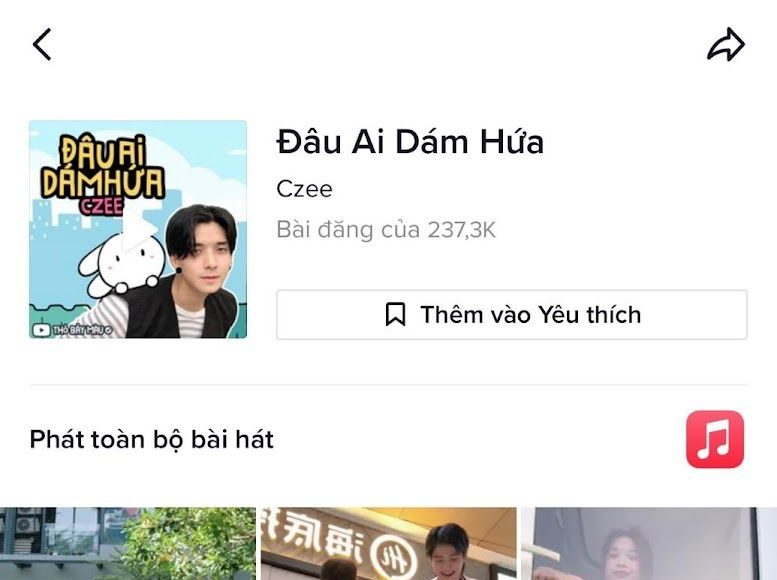The image size is (777, 580).
Task: Share the sound Đâu Ai Dám Hứa
Action: (726, 44)
